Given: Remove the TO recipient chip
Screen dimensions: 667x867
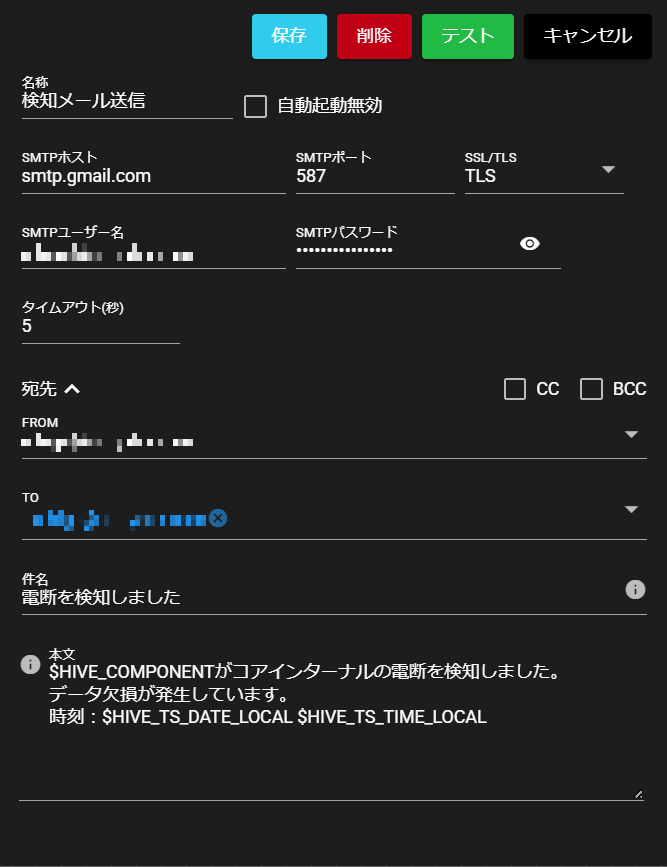Looking at the screenshot, I should (x=218, y=517).
